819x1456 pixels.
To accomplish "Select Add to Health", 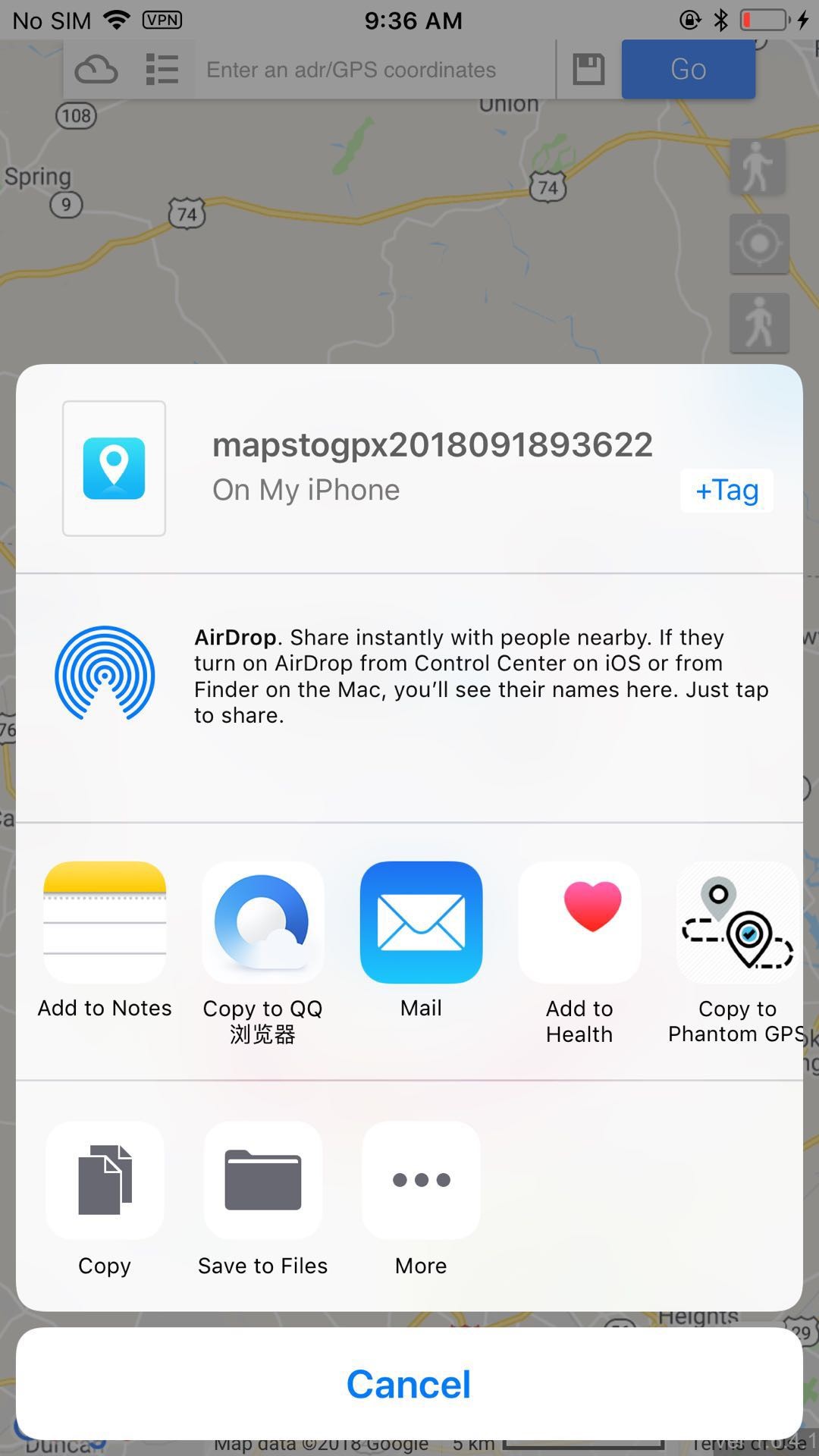I will [x=579, y=922].
